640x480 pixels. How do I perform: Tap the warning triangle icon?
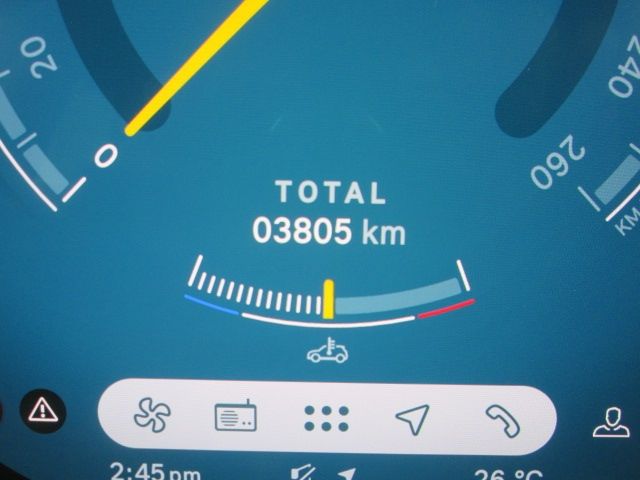43,408
